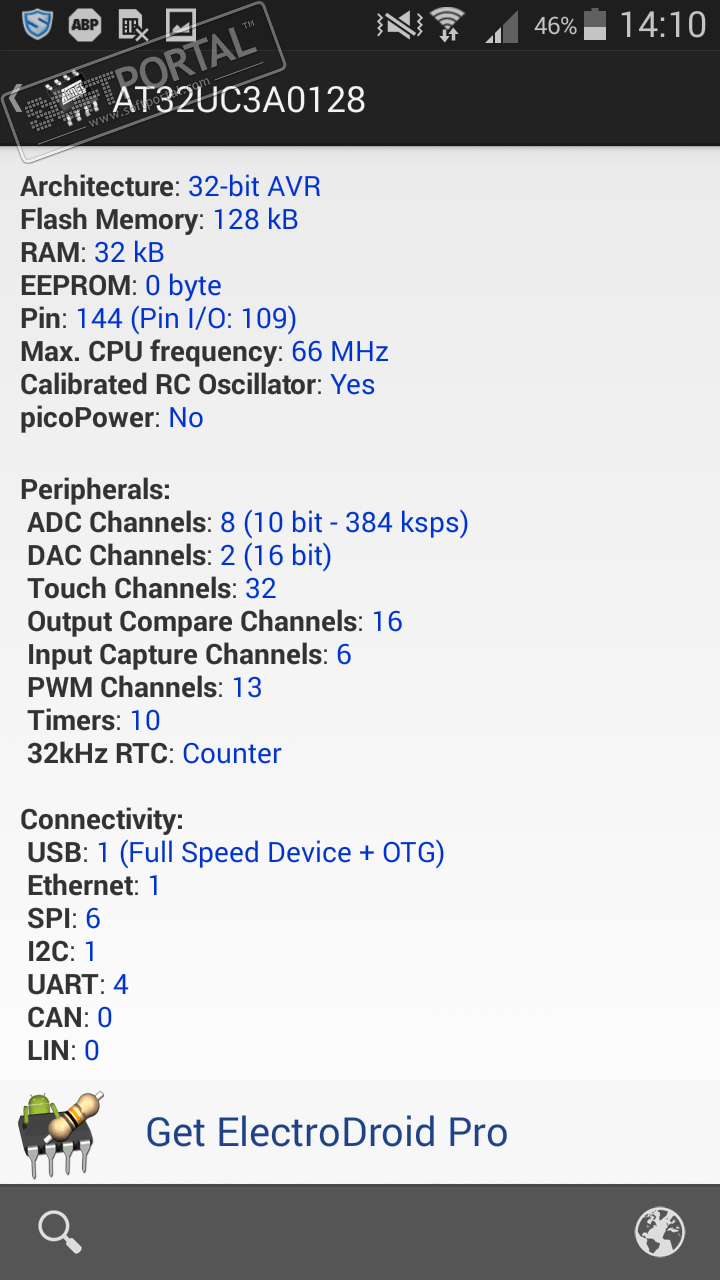Open the globe web icon
720x1280 pixels.
[660, 1231]
